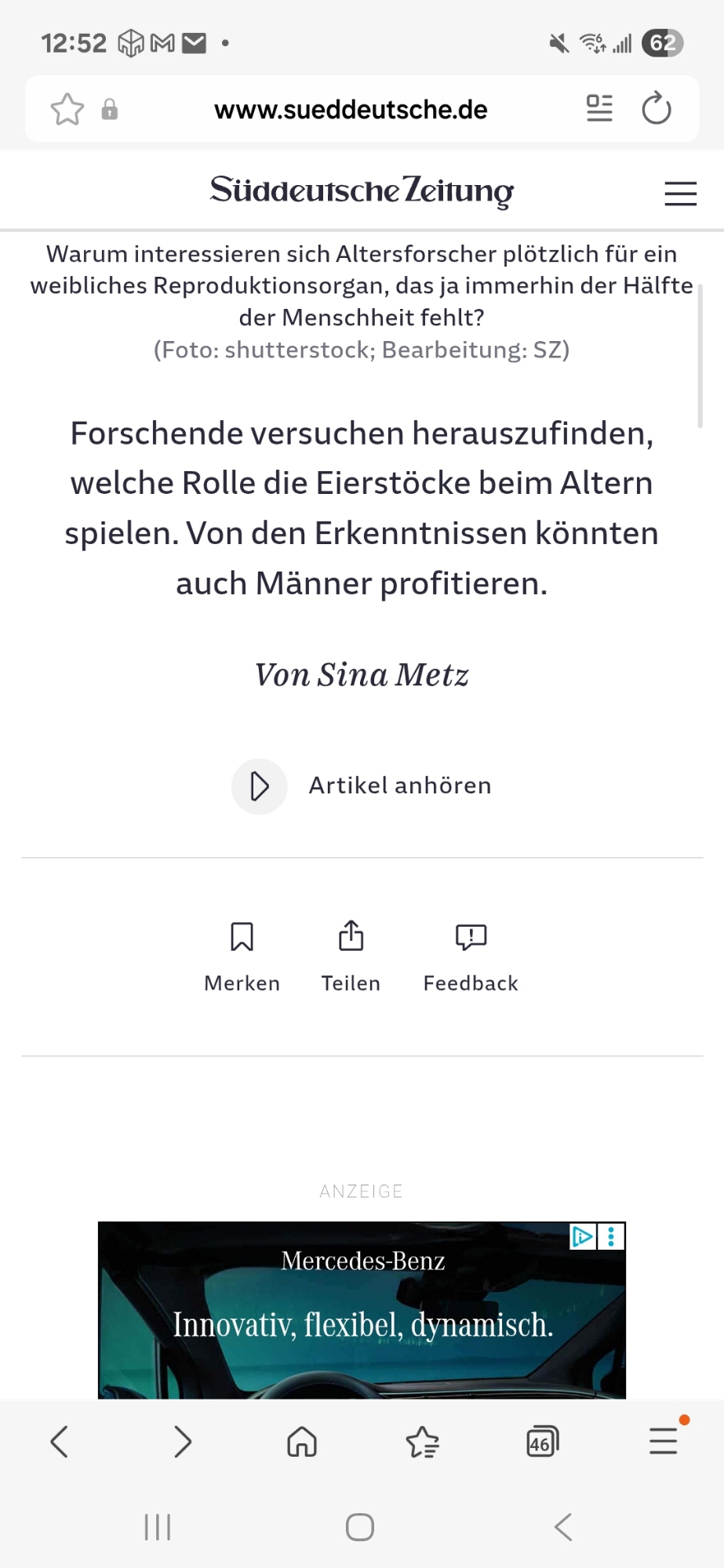The image size is (724, 1568).
Task: Open the browser home page
Action: point(302,1441)
